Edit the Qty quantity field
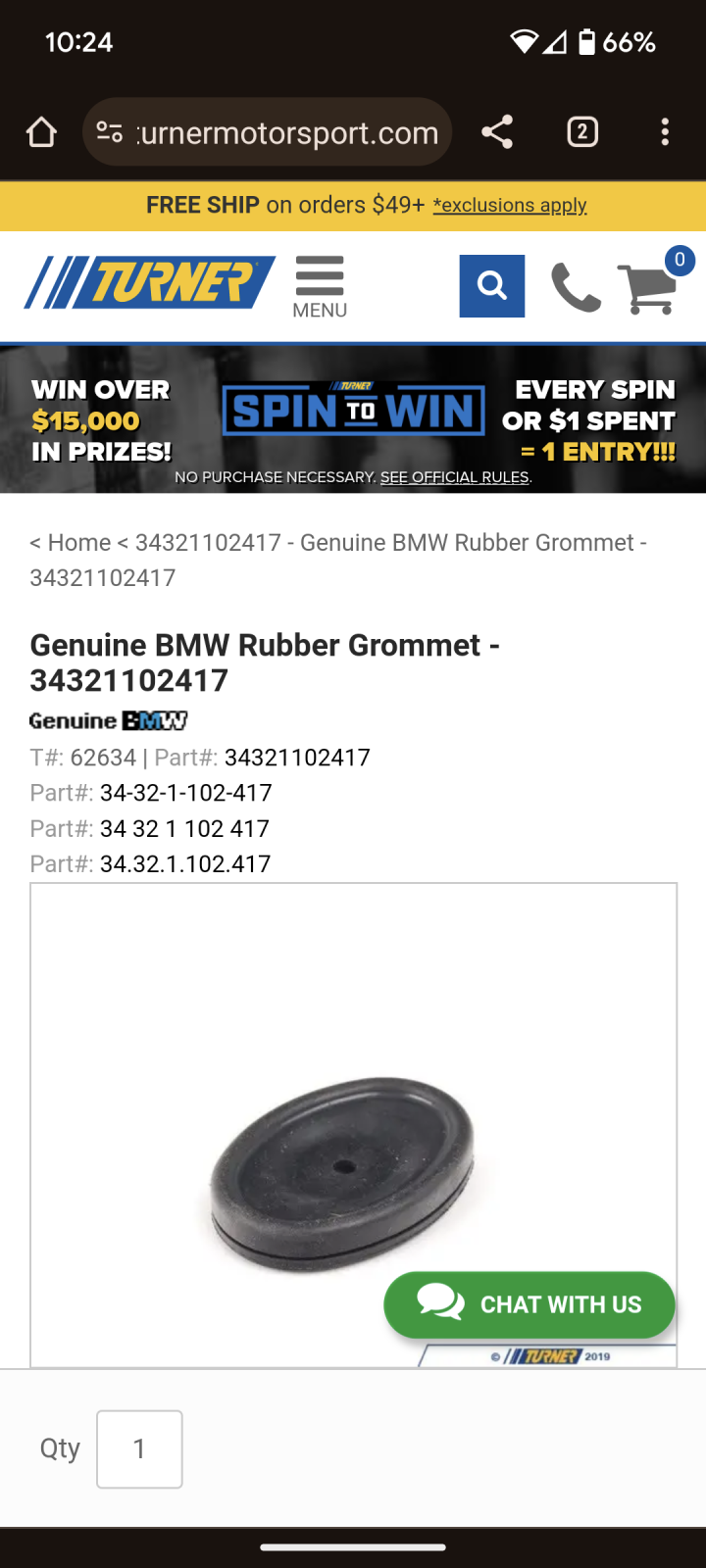Viewport: 706px width, 1568px height. (x=139, y=1449)
